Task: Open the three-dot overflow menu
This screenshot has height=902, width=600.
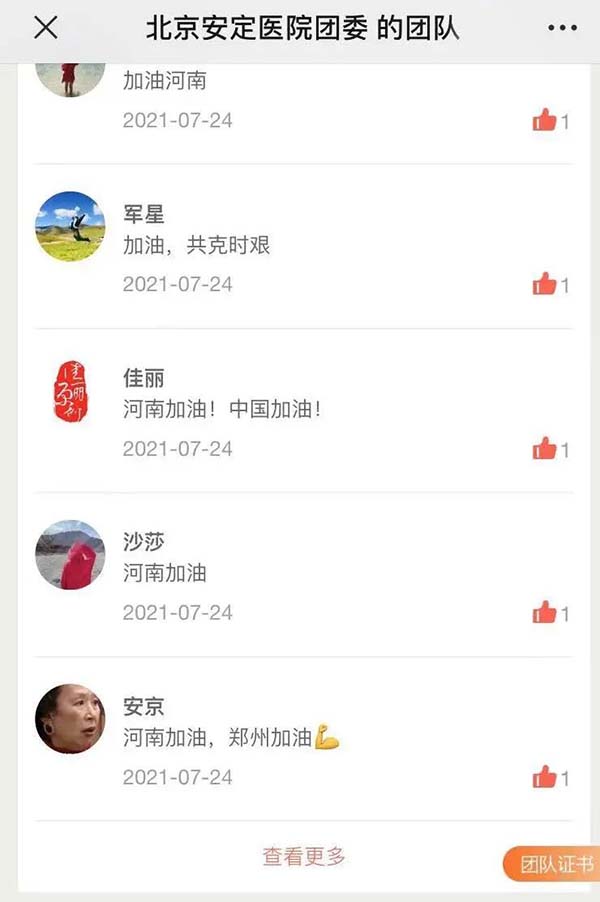Action: (x=562, y=28)
